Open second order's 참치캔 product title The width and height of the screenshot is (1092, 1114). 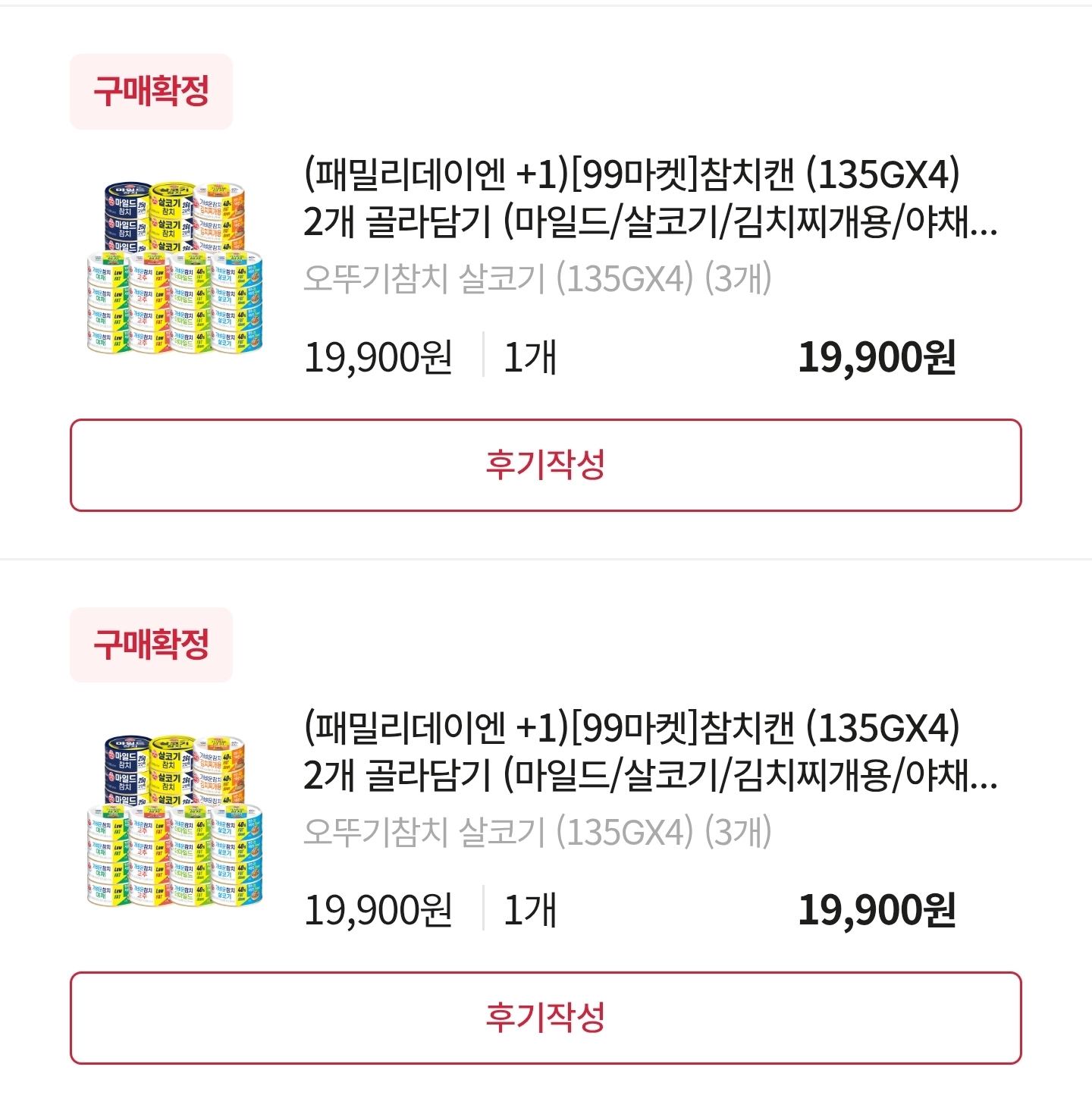pyautogui.click(x=648, y=752)
